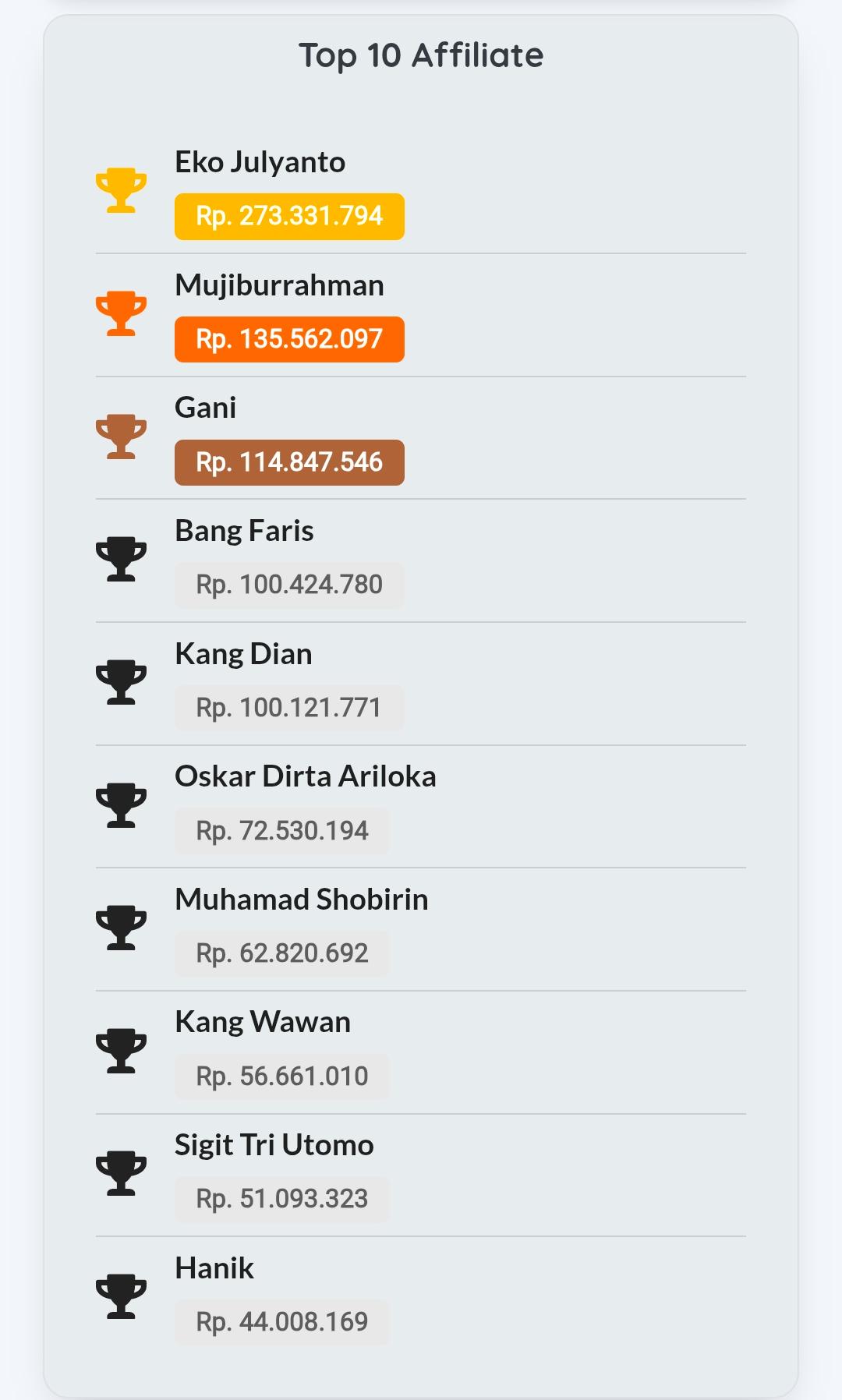842x1400 pixels.
Task: Click Kang Wawan's Rp. 56.661.010 amount
Action: click(281, 1076)
